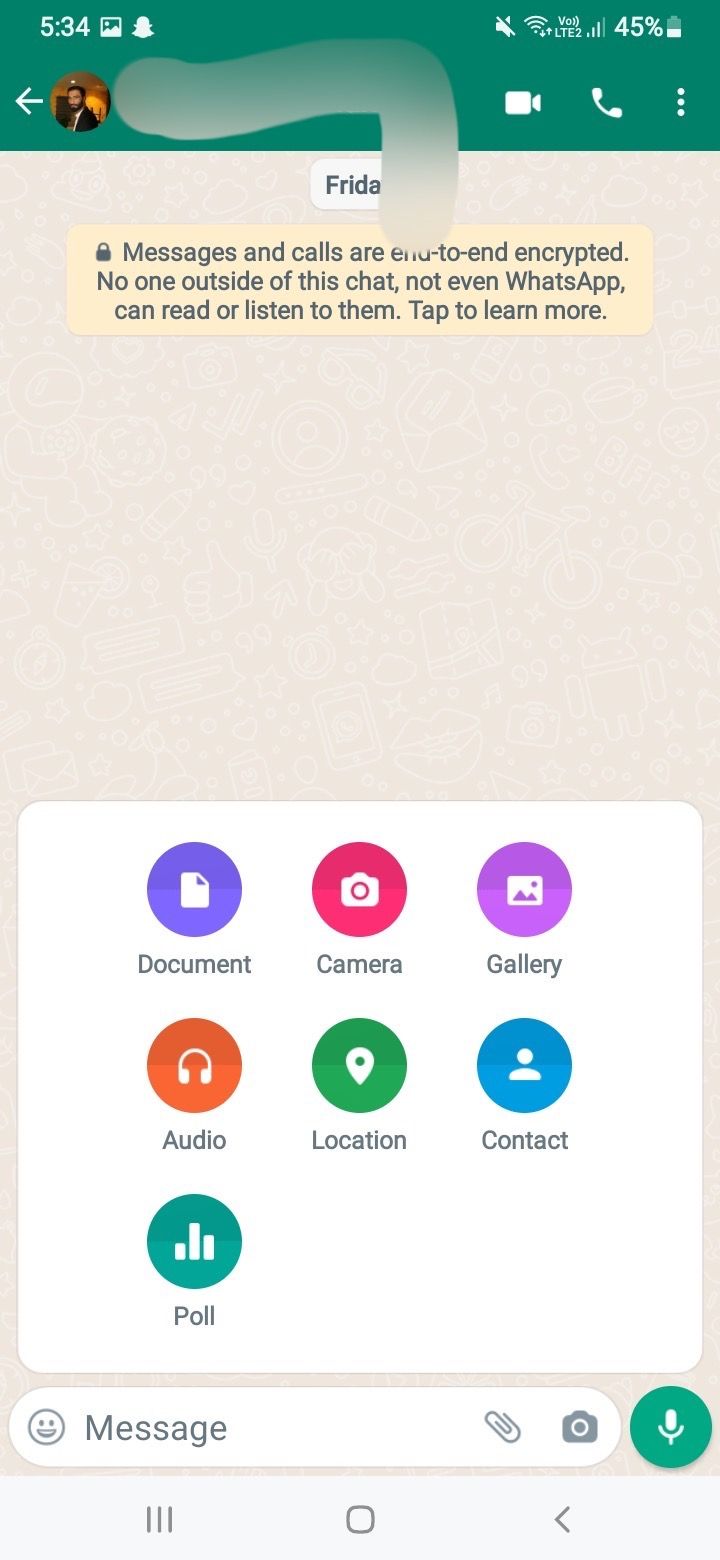Go back to the chats list
Screen dimensions: 720x1560
click(28, 101)
